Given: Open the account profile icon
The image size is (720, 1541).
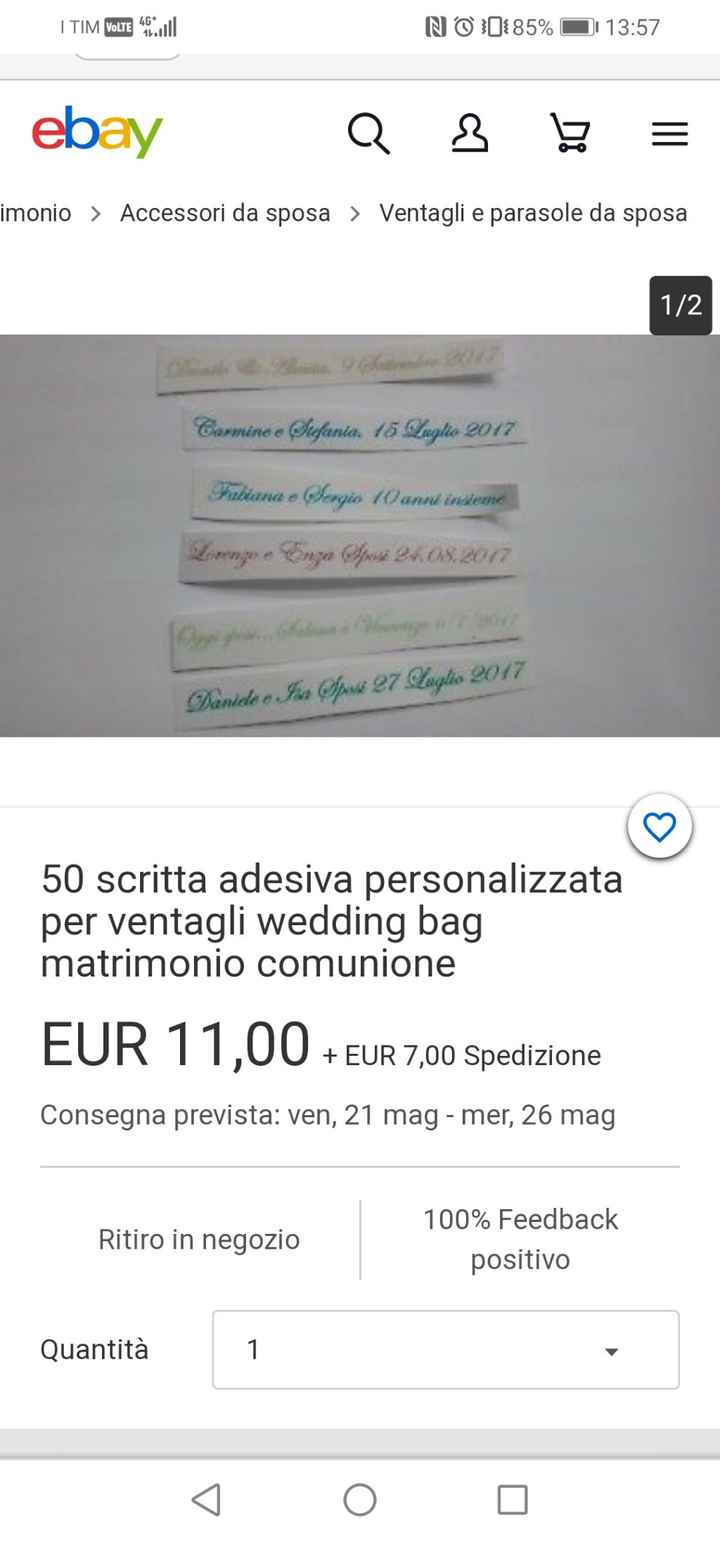Looking at the screenshot, I should point(469,133).
